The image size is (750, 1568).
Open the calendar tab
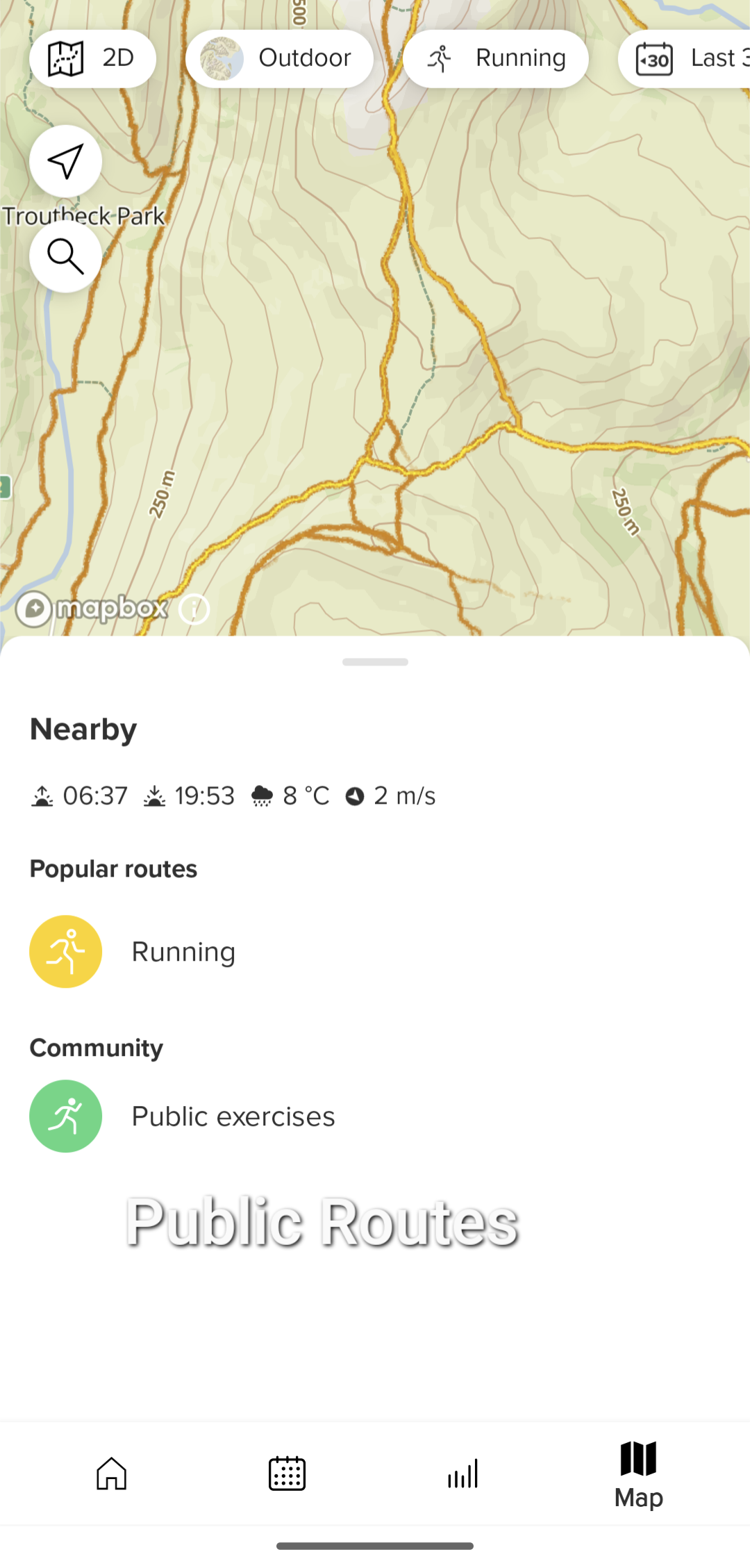coord(287,1474)
